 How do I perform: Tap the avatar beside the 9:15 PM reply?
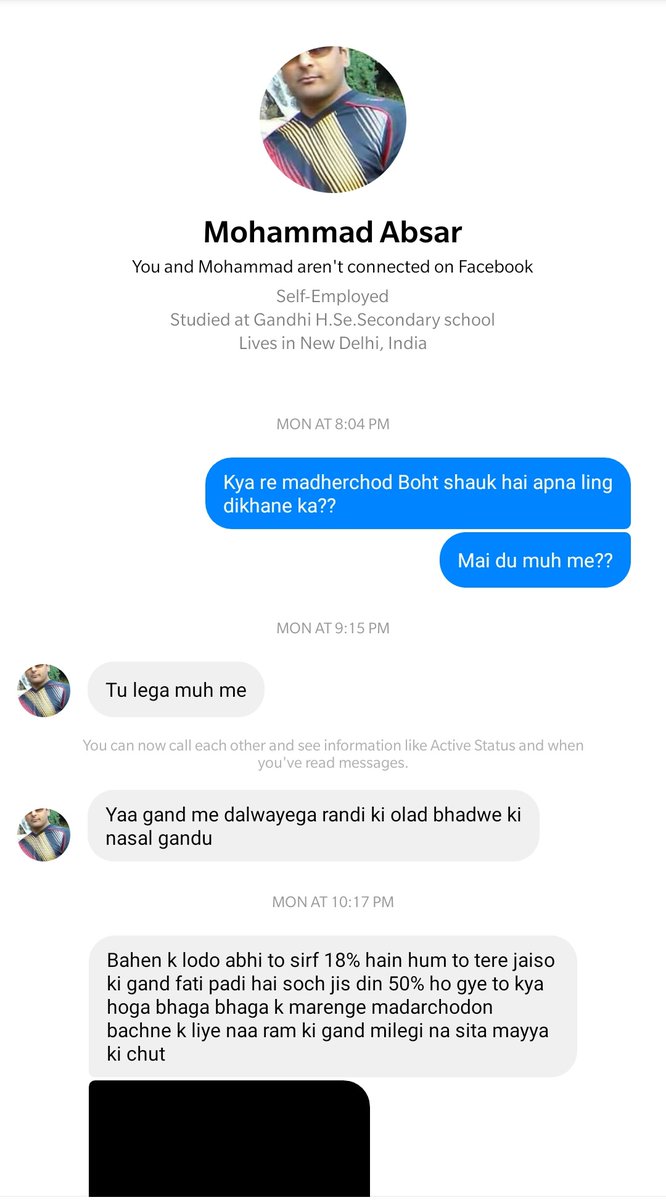(44, 690)
